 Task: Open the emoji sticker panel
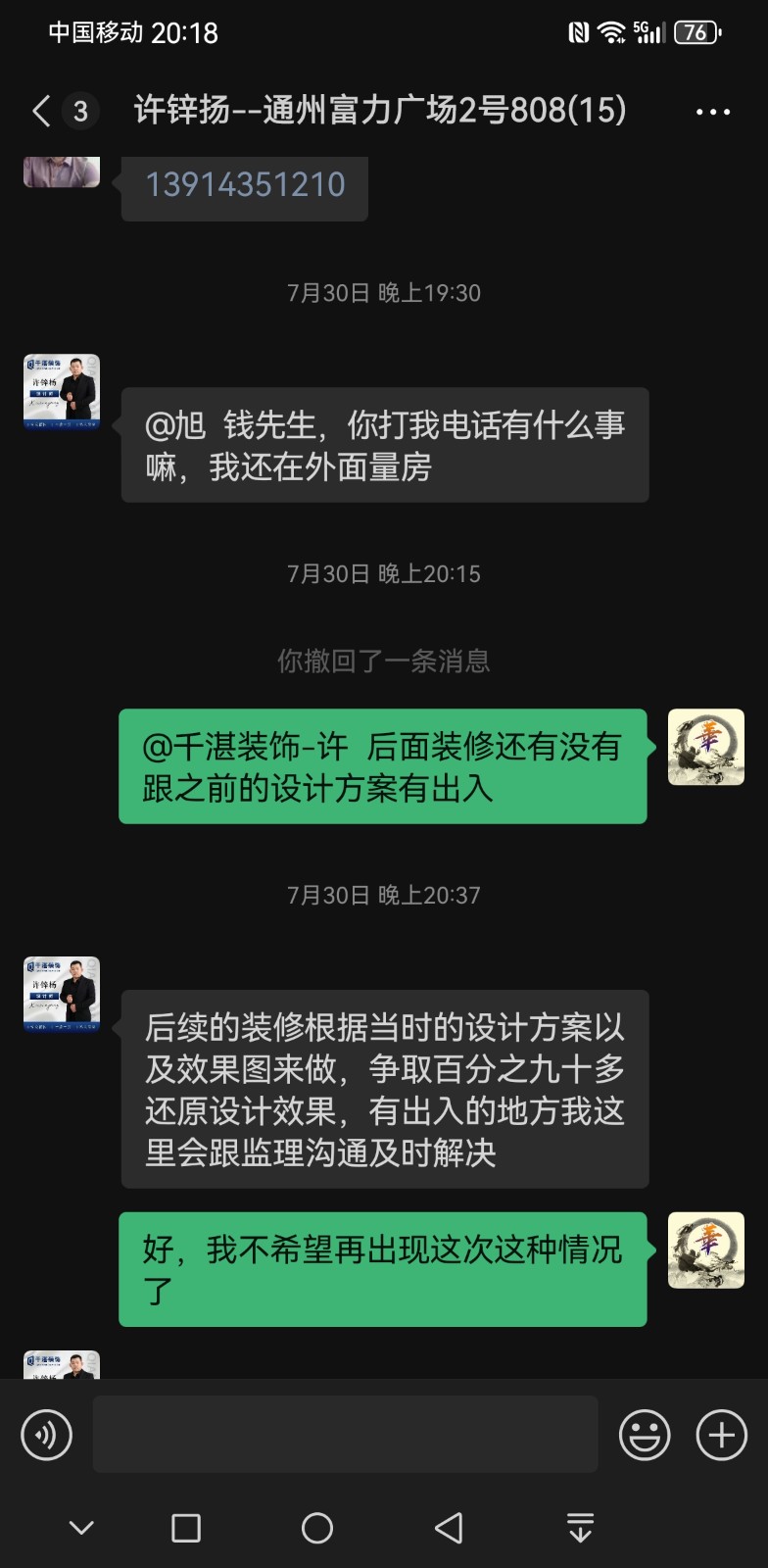click(x=645, y=1435)
